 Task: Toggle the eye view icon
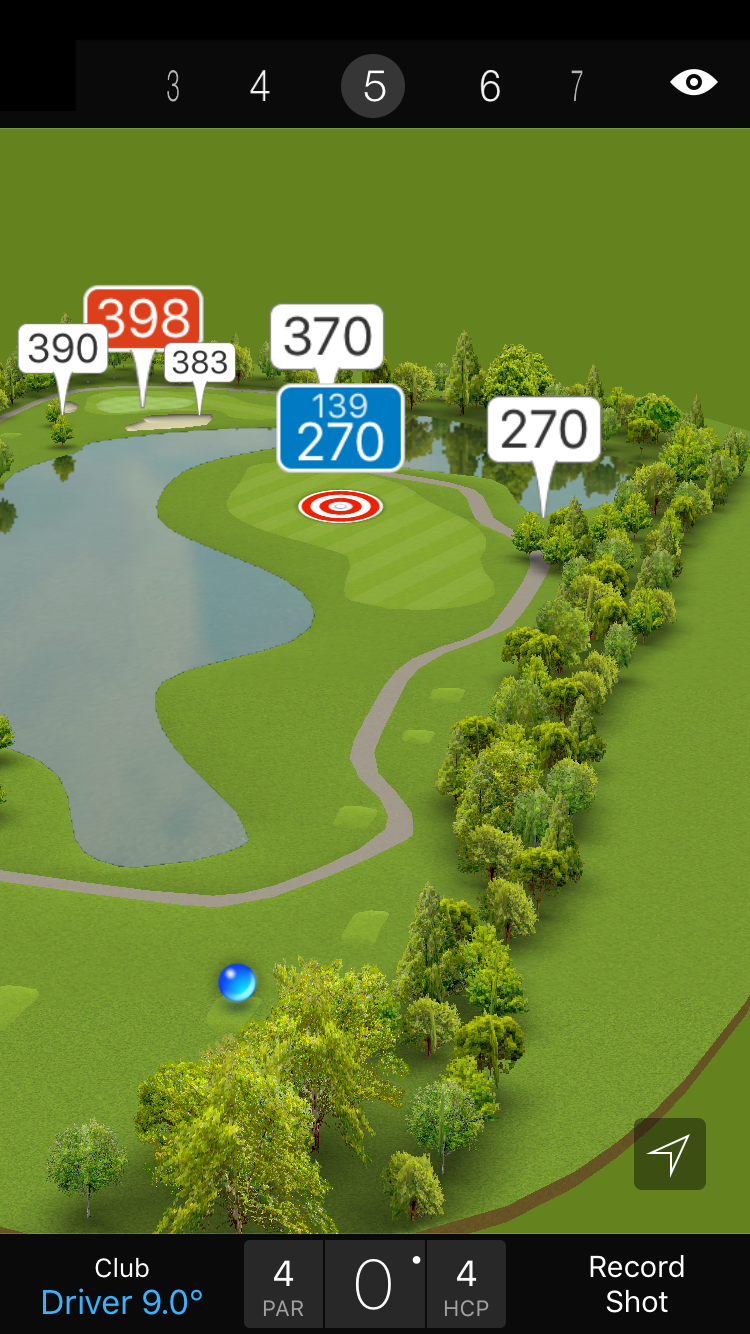click(x=693, y=83)
